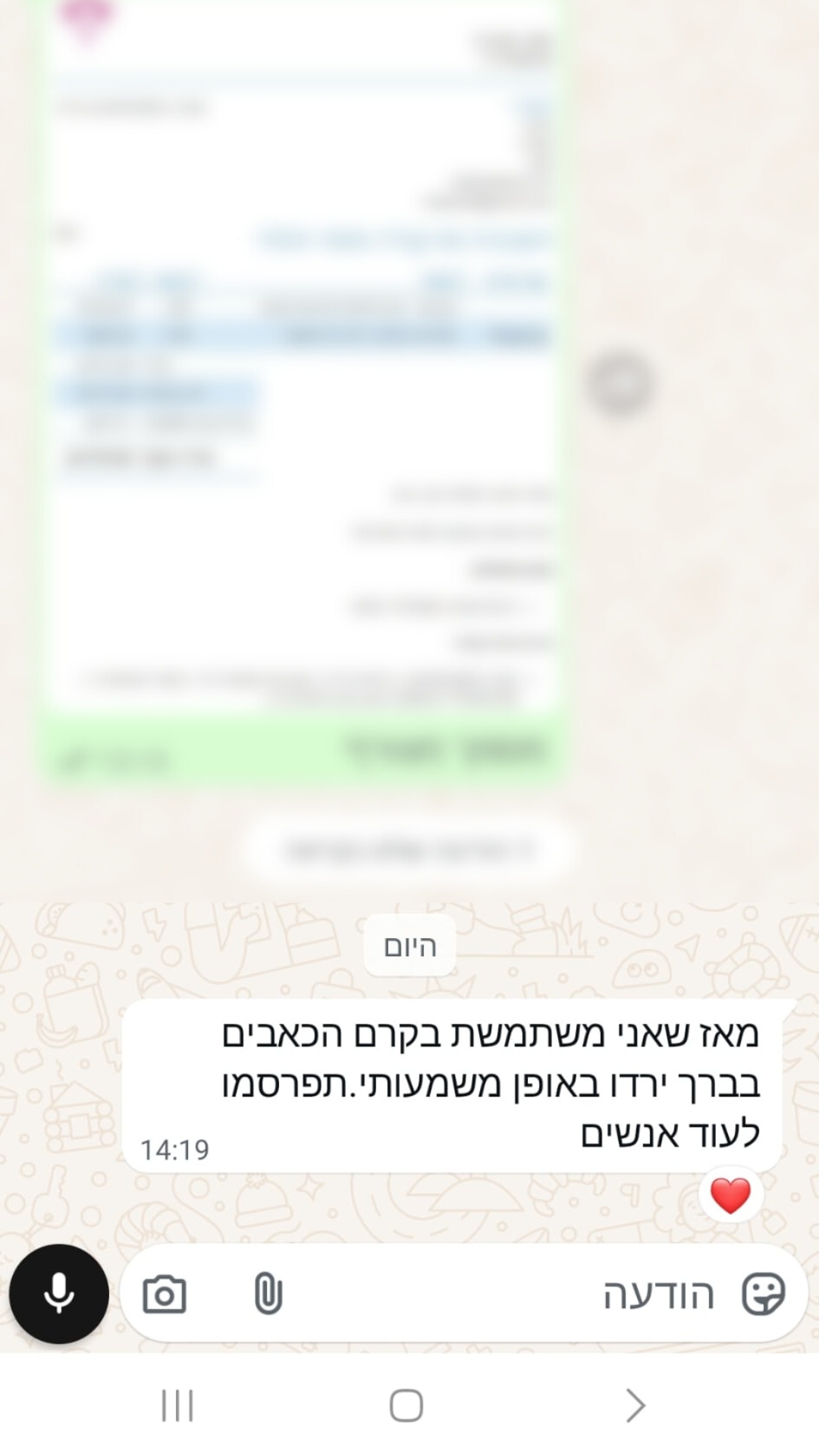Start recording a voice message
819x1456 pixels.
58,1294
